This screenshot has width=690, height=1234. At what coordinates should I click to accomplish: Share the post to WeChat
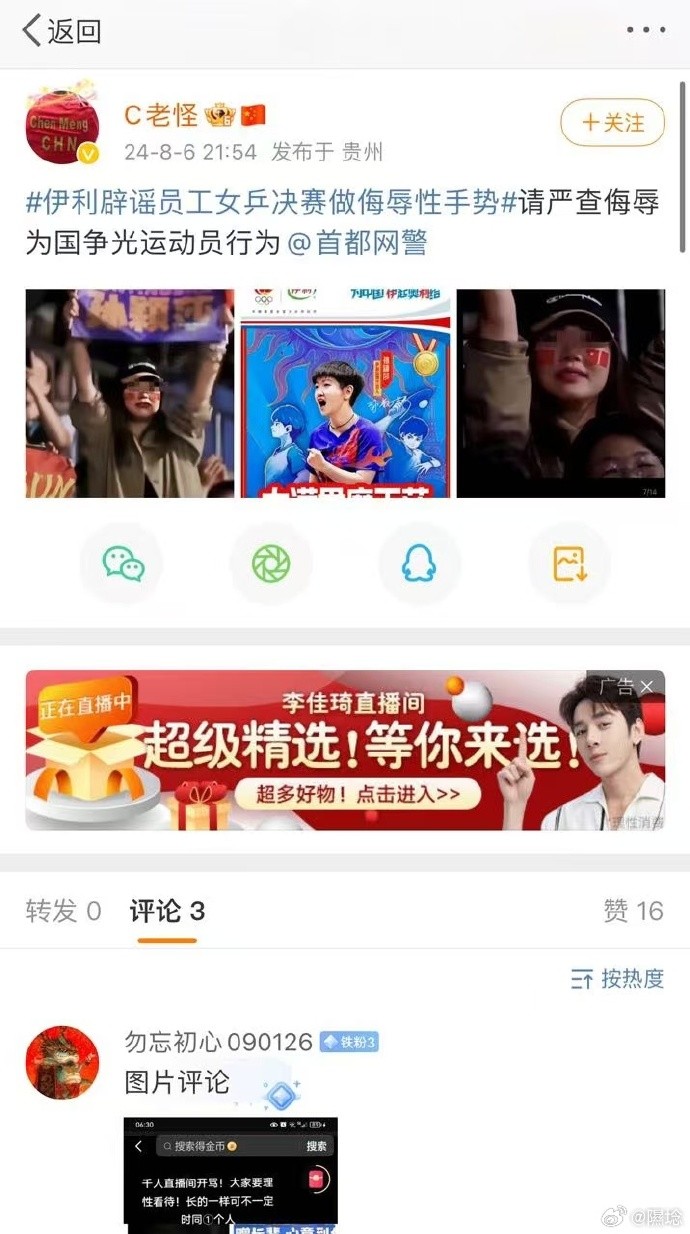pyautogui.click(x=123, y=564)
